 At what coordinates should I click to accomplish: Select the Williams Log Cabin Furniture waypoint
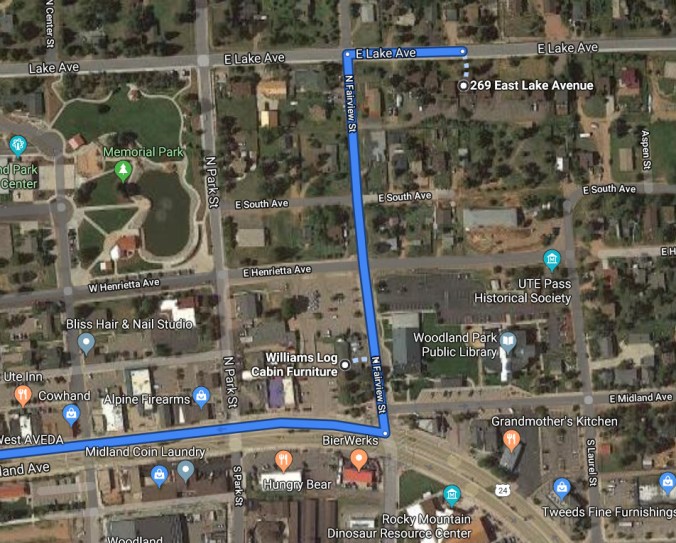coord(344,365)
